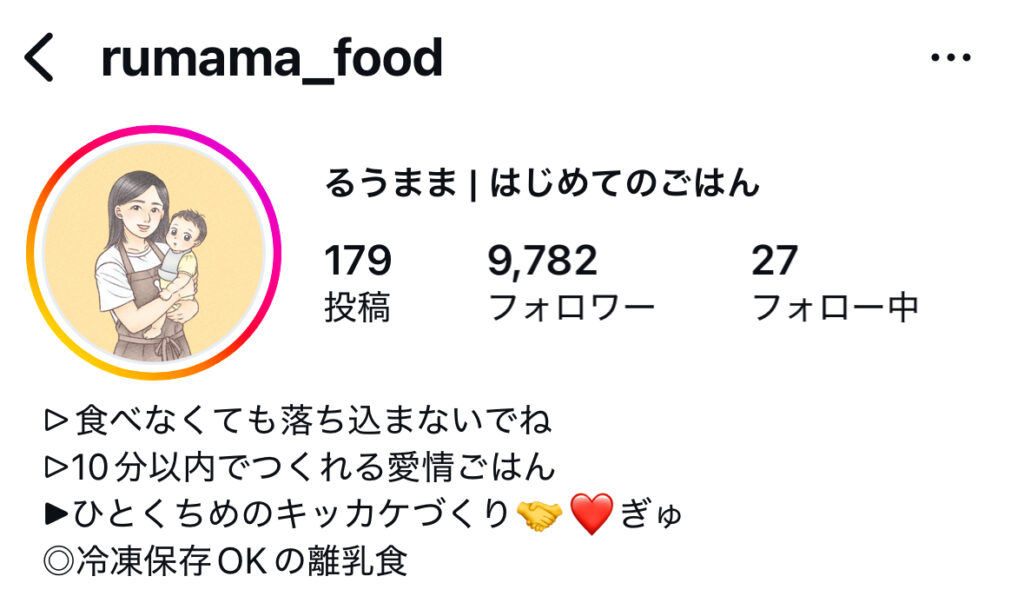Jump to the 179 投稿 posts

point(357,284)
